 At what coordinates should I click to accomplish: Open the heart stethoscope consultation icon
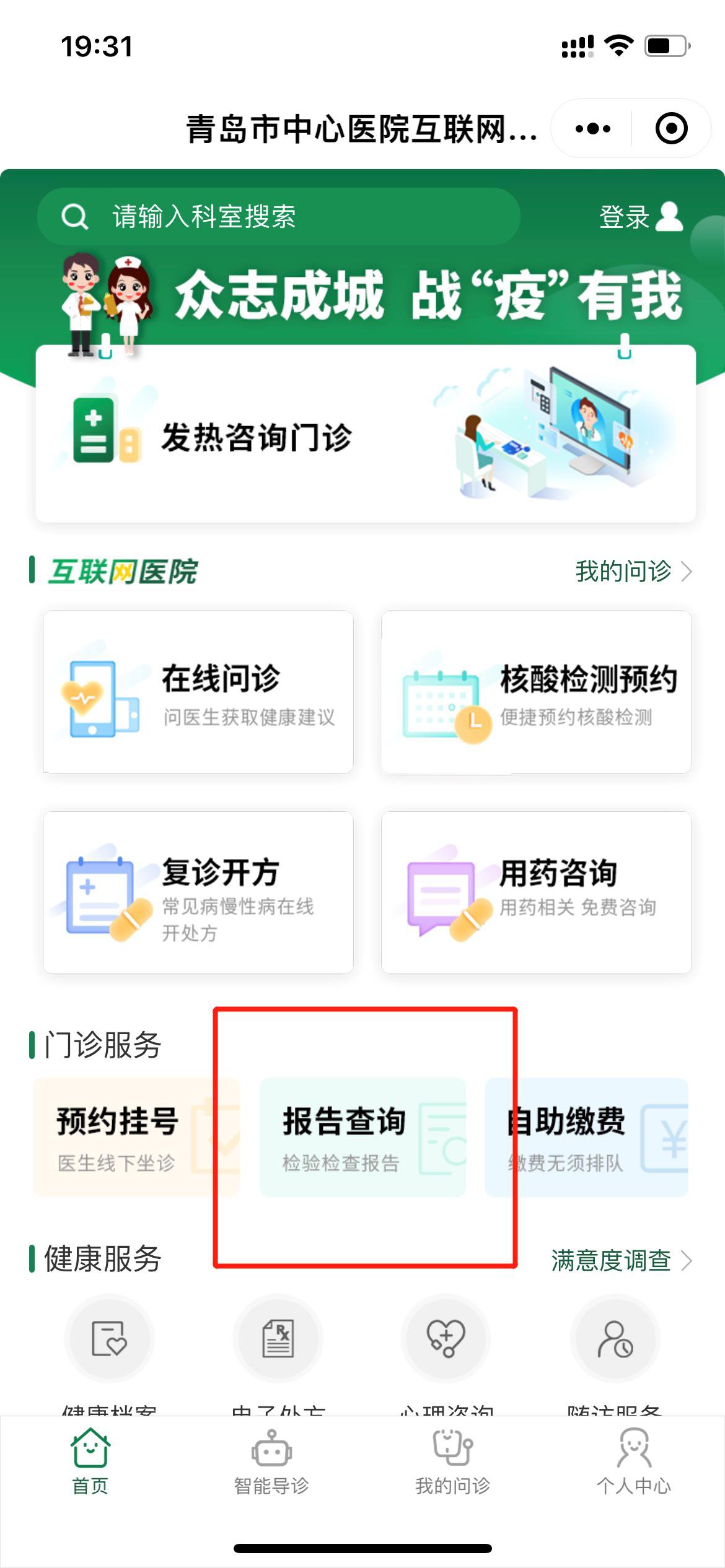pos(446,1339)
